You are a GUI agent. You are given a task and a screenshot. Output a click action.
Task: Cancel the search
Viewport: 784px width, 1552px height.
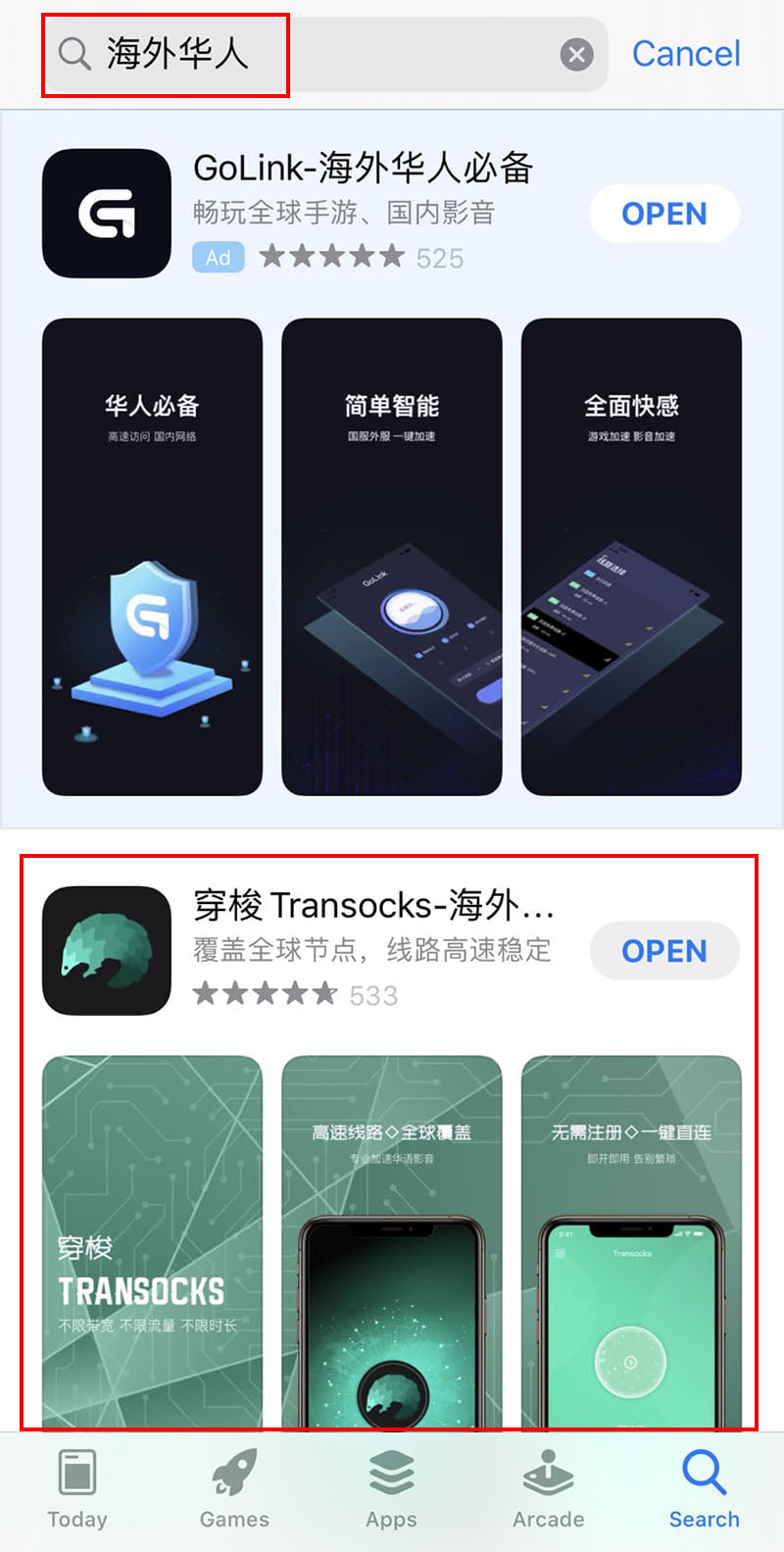coord(686,54)
